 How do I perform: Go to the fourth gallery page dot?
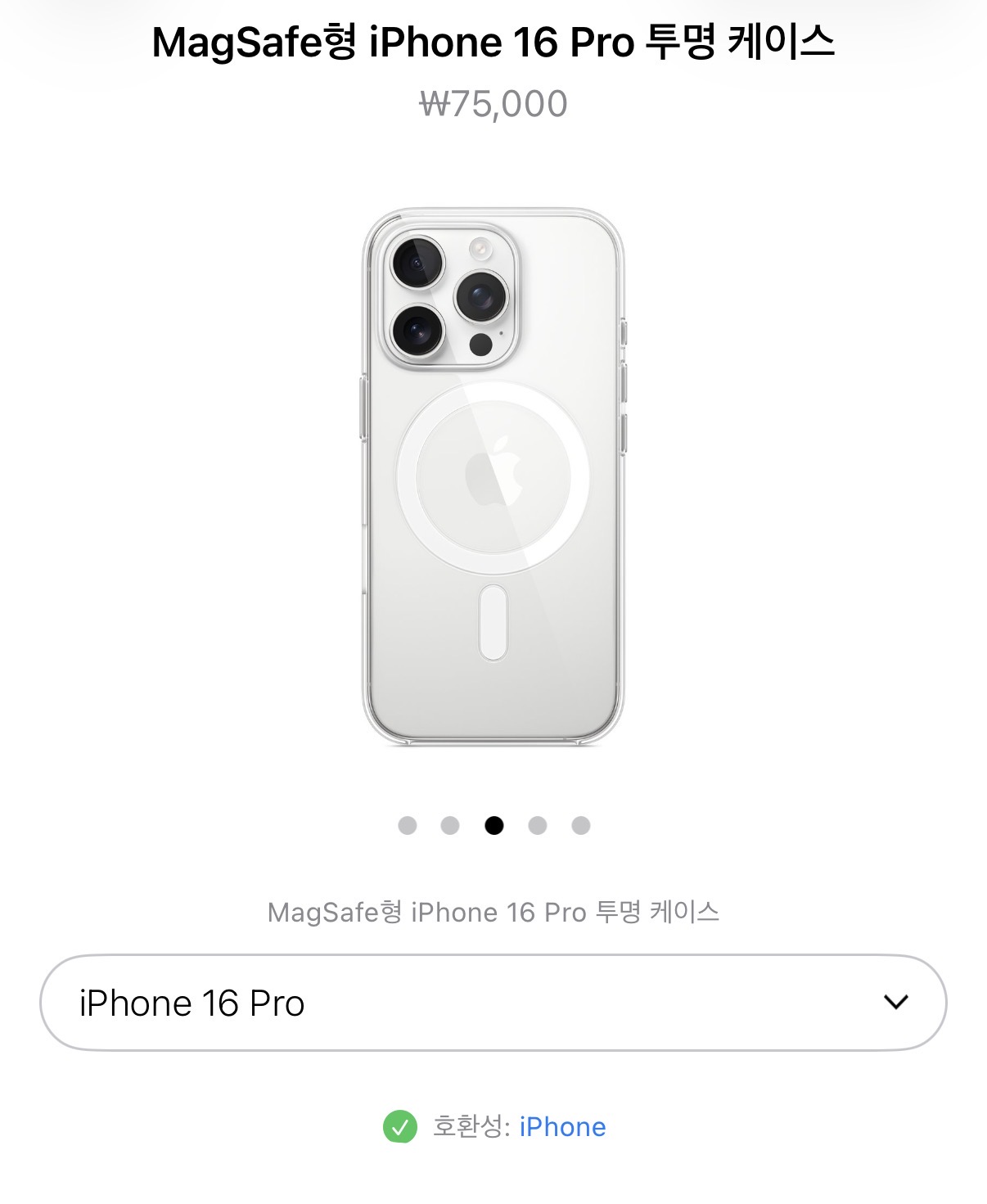tap(538, 825)
